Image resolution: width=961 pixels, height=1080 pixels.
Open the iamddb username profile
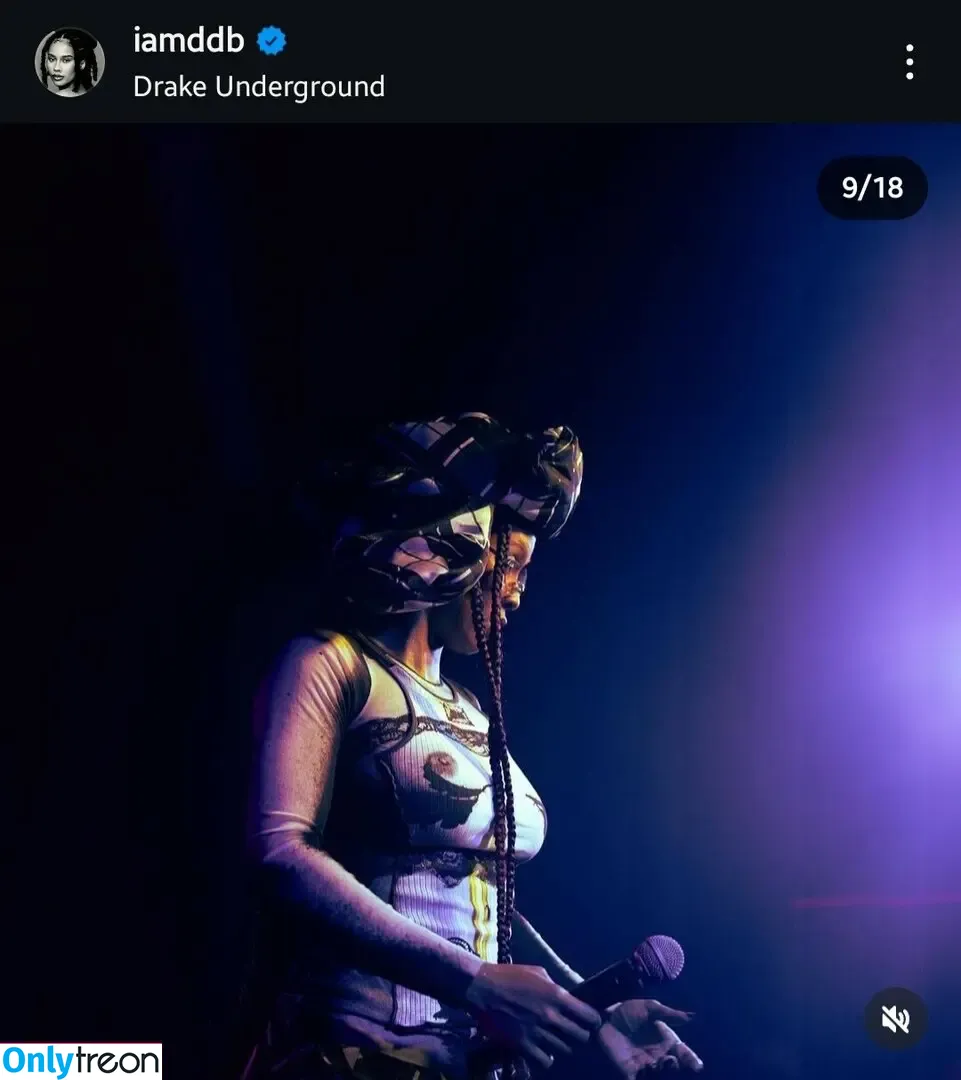click(189, 40)
